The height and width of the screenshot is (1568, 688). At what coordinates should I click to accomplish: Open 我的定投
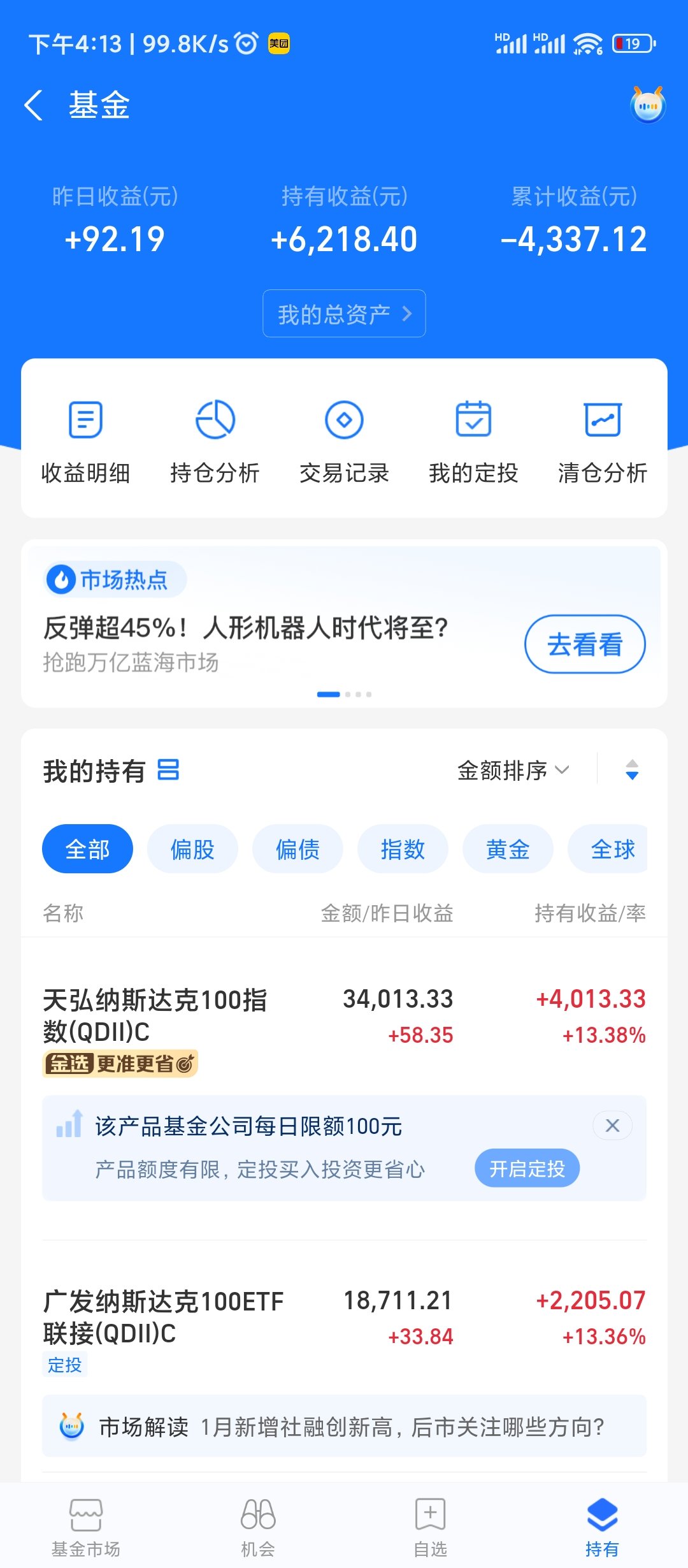(473, 442)
